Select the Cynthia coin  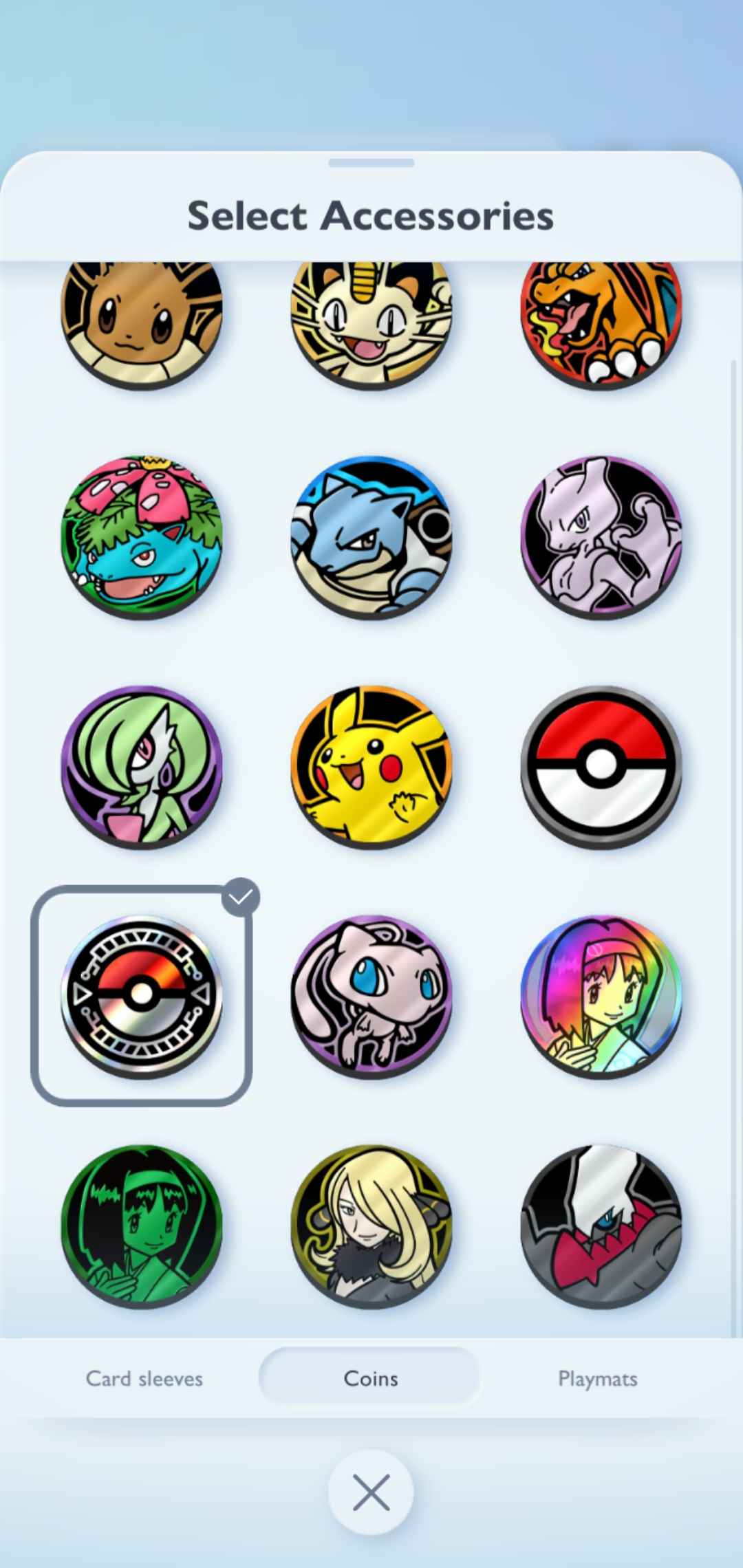371,1228
